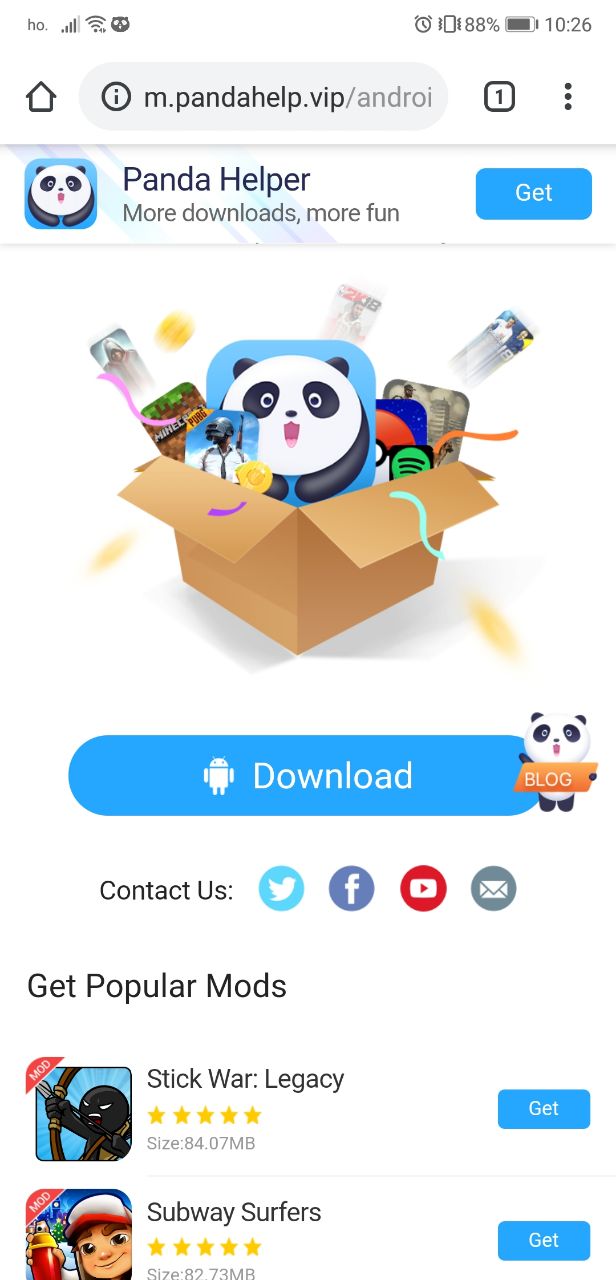Get the Subway Surfers mod
616x1280 pixels.
point(543,1240)
